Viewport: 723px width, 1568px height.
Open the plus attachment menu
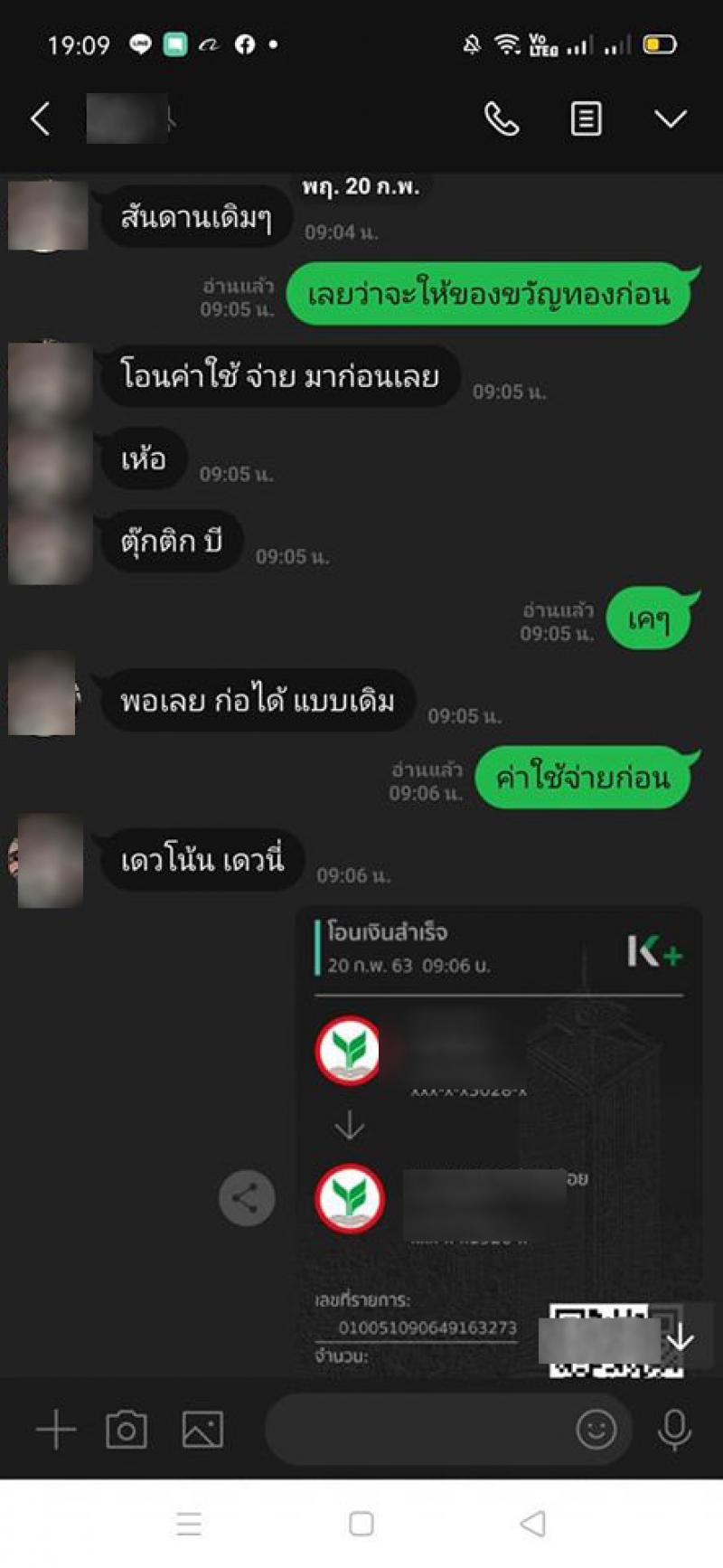click(x=56, y=1430)
